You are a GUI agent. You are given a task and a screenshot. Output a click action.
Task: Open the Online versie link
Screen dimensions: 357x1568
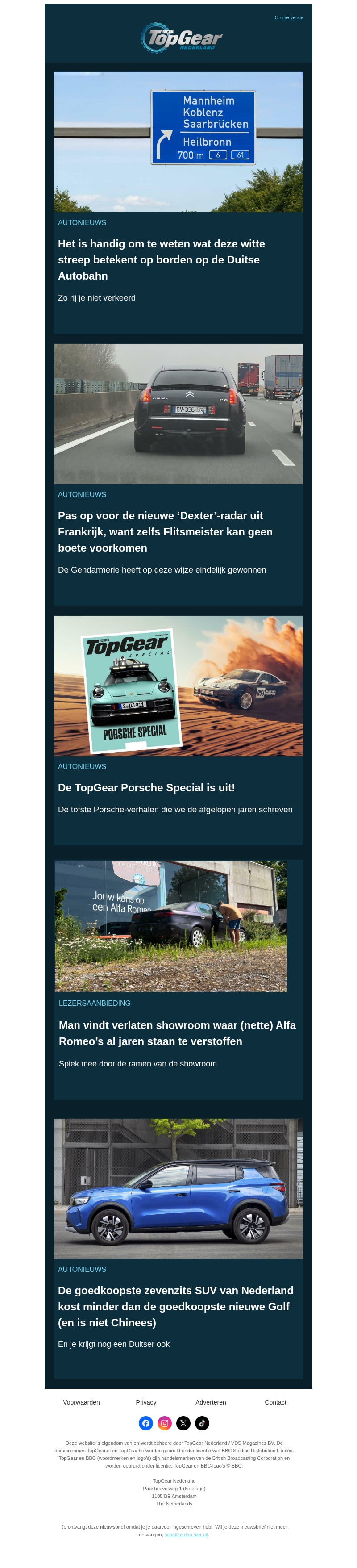point(288,18)
